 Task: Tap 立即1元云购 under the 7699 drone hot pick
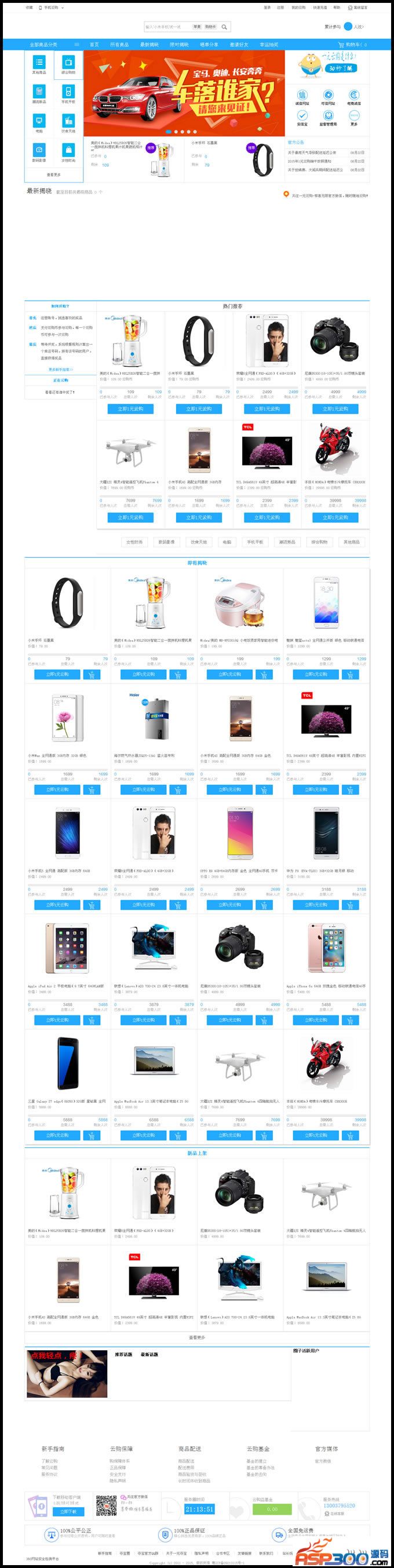tap(130, 517)
